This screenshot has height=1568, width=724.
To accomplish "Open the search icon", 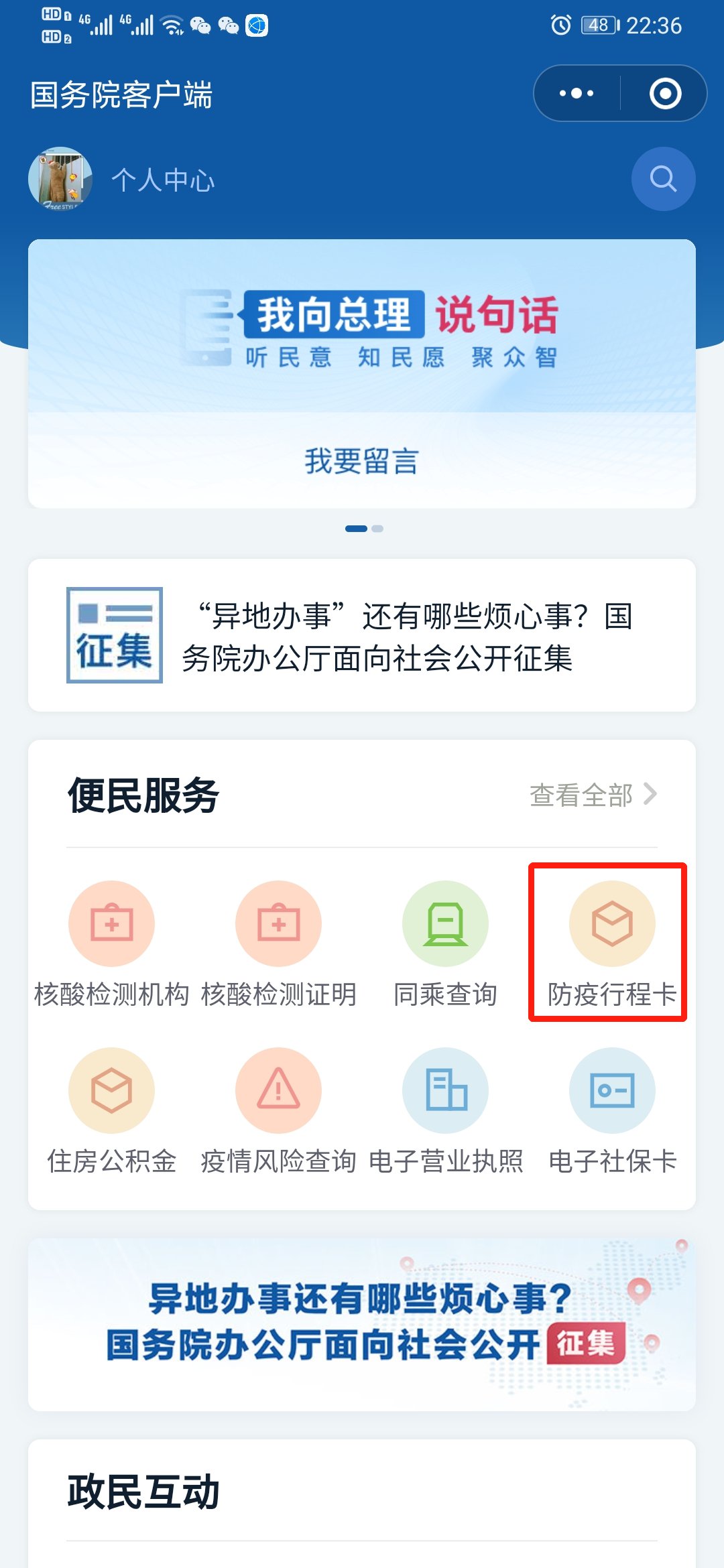I will [x=663, y=179].
